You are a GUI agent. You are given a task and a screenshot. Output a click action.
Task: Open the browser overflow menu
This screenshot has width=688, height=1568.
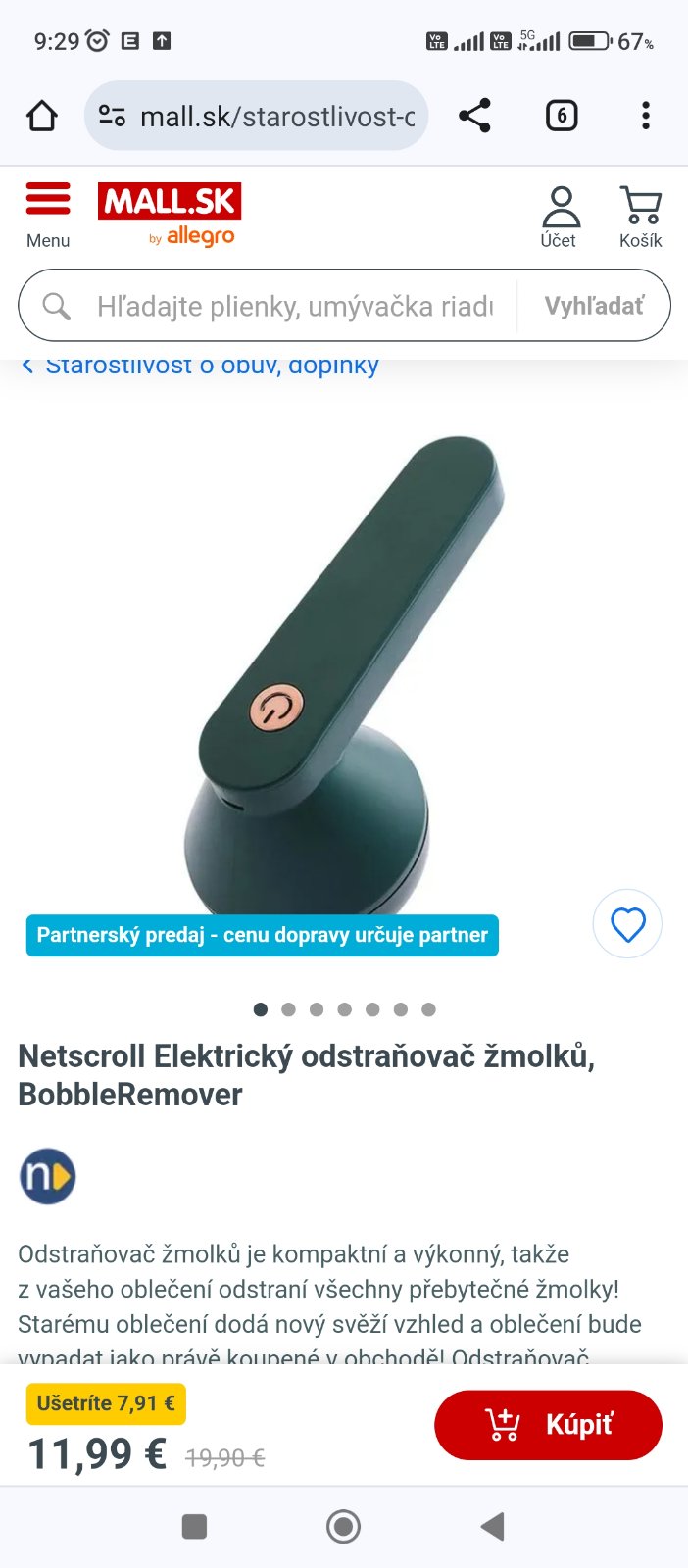[x=645, y=116]
